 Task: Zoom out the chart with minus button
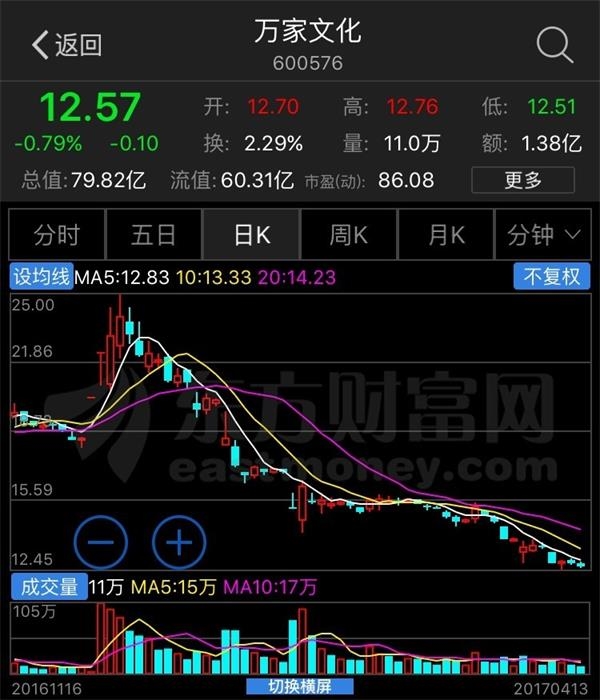(x=101, y=542)
